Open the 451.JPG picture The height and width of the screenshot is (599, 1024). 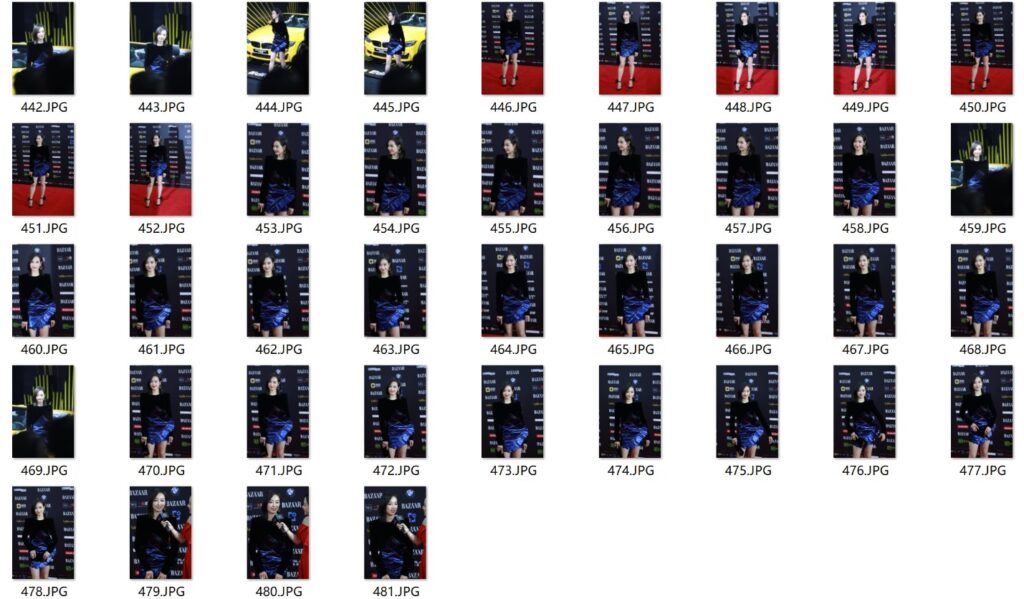tap(42, 169)
